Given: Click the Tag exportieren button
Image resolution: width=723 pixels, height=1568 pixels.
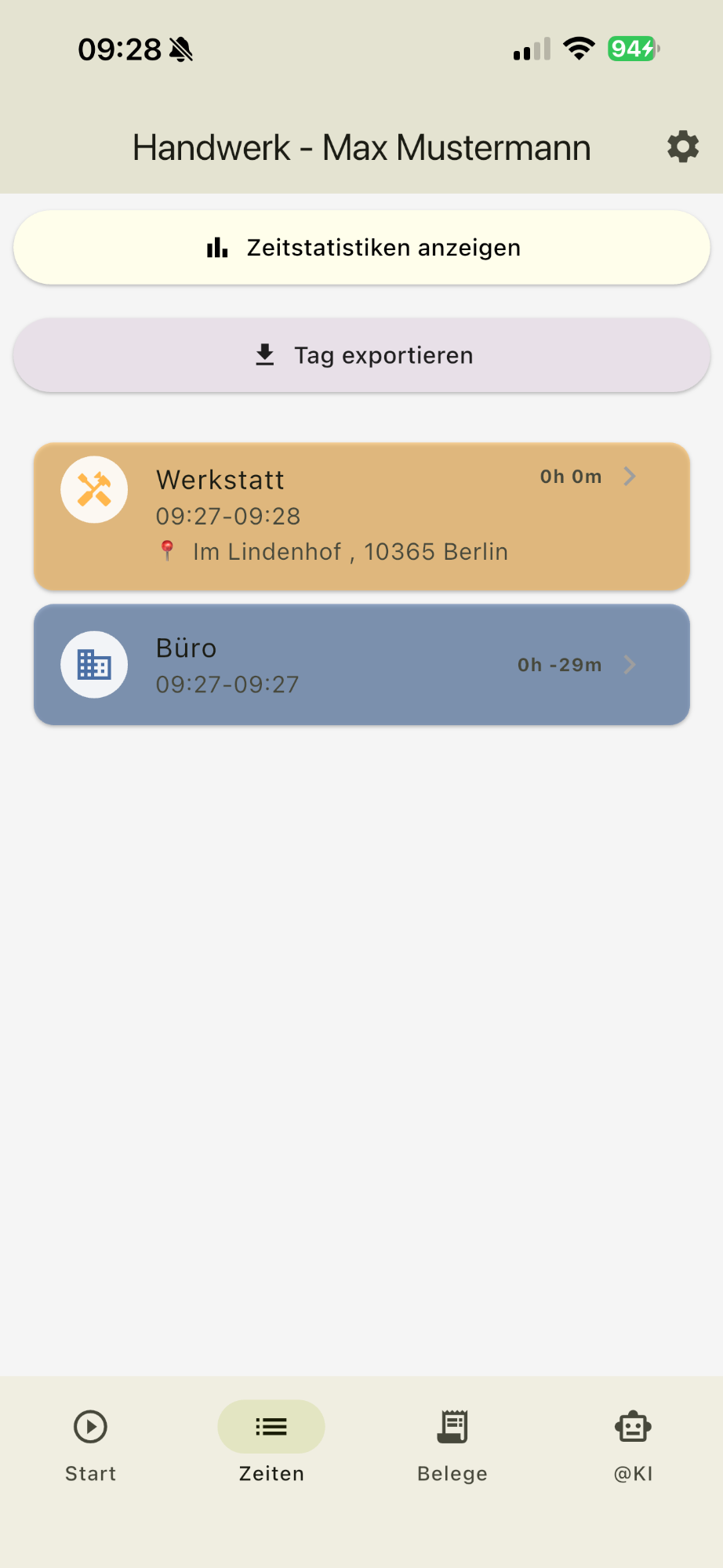Looking at the screenshot, I should click(361, 354).
